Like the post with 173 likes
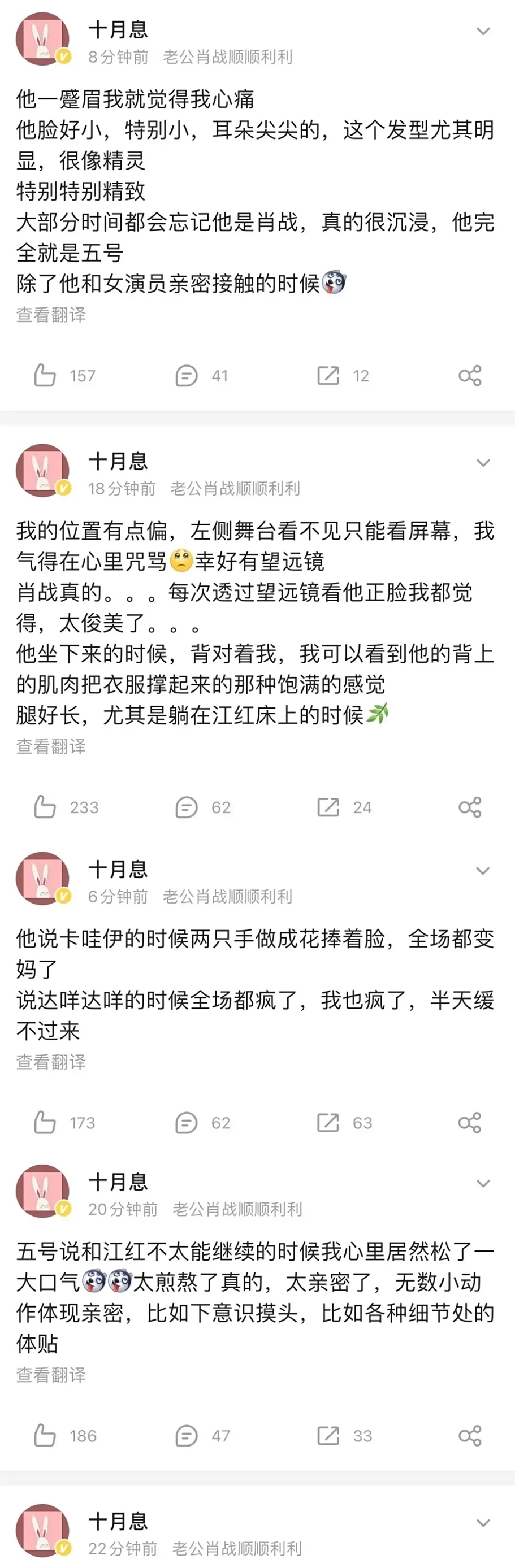Screen dimensions: 515x1568 pos(45,1122)
